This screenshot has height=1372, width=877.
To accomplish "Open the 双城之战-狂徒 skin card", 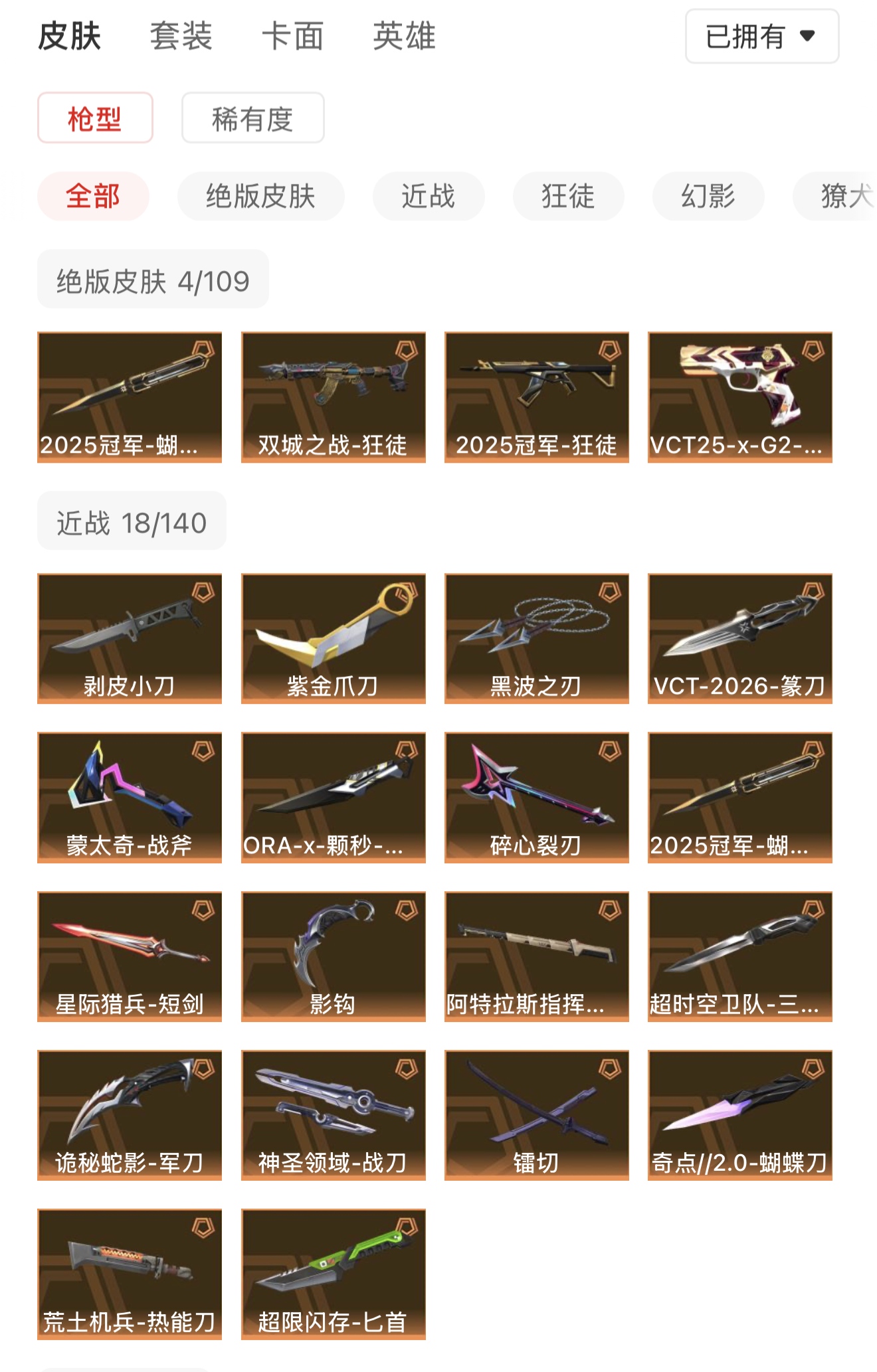I will click(x=333, y=397).
